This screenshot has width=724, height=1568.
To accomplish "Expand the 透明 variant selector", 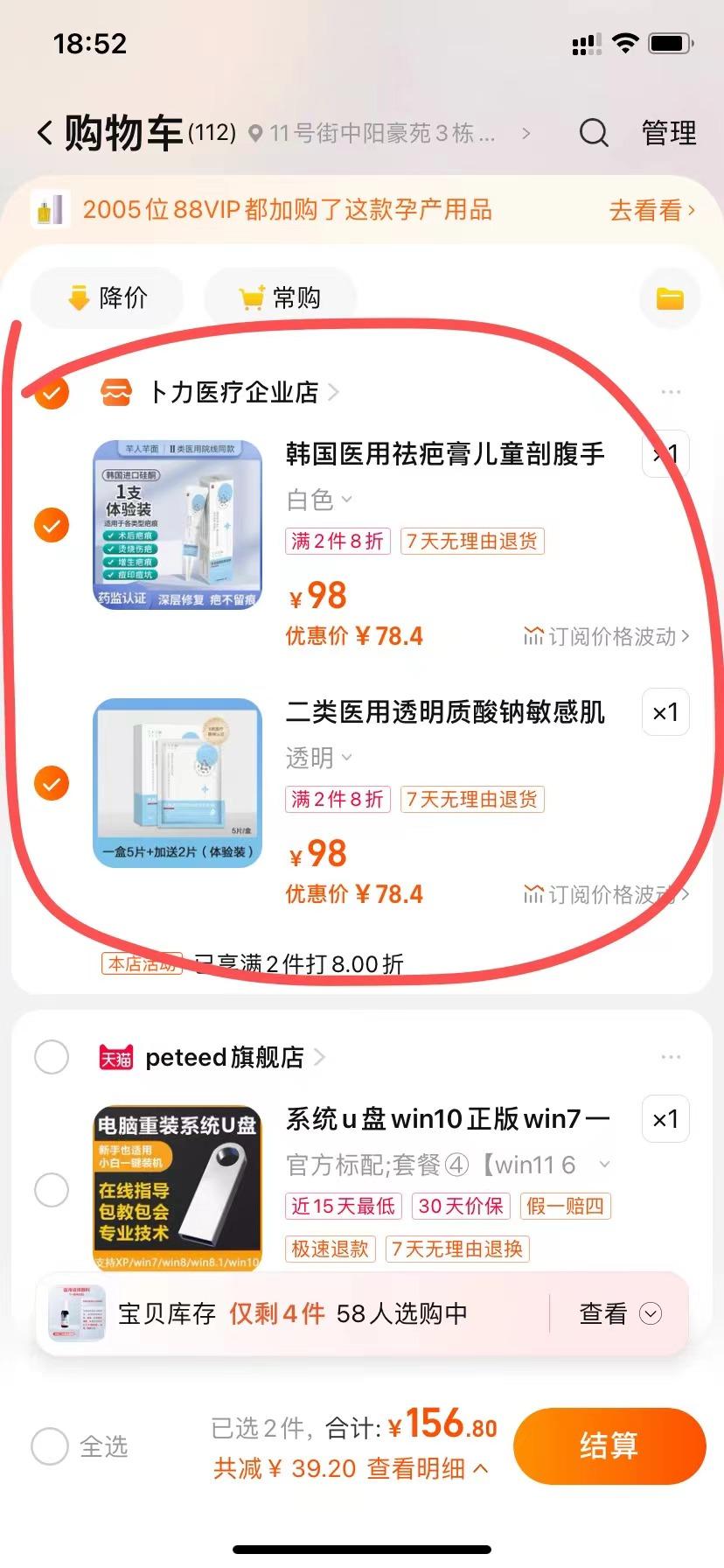I will (318, 758).
